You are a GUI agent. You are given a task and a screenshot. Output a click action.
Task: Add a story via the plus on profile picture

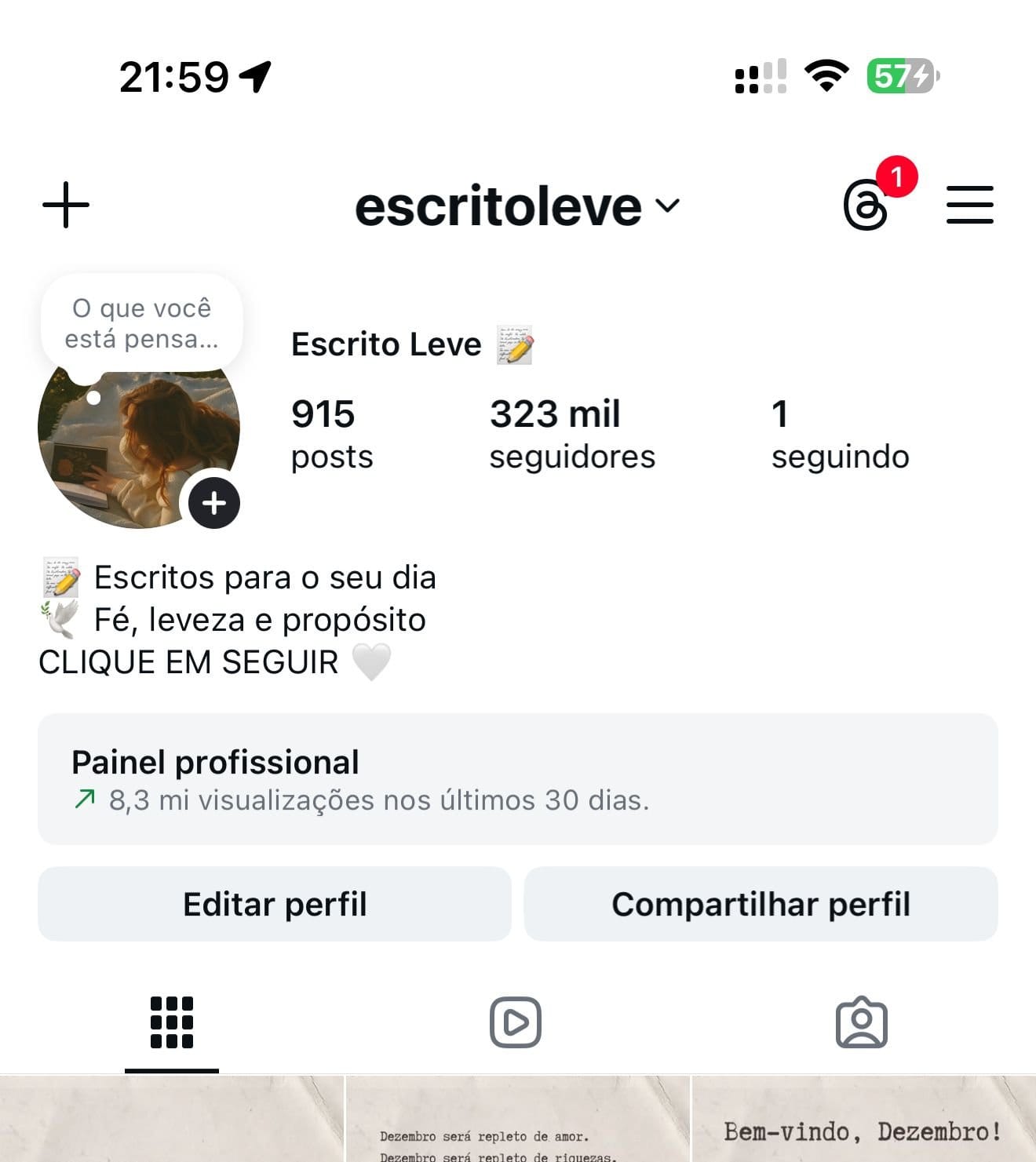tap(212, 503)
